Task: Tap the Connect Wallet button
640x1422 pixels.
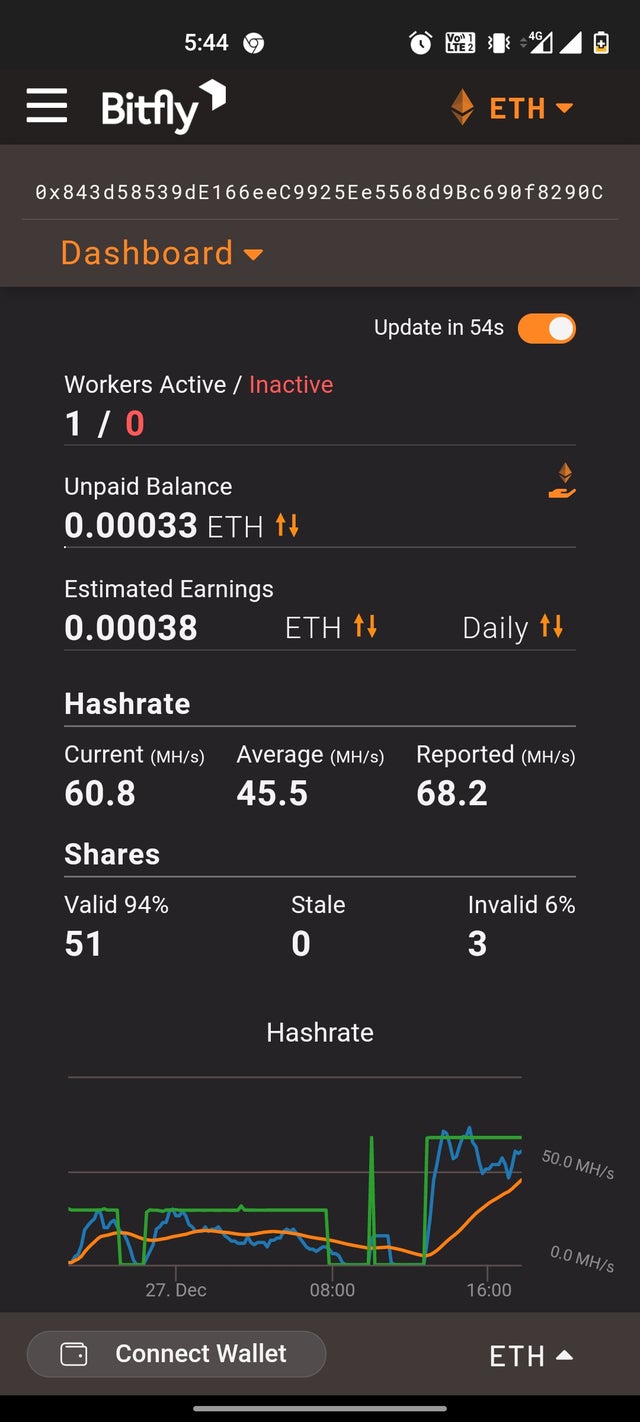Action: pos(176,1354)
